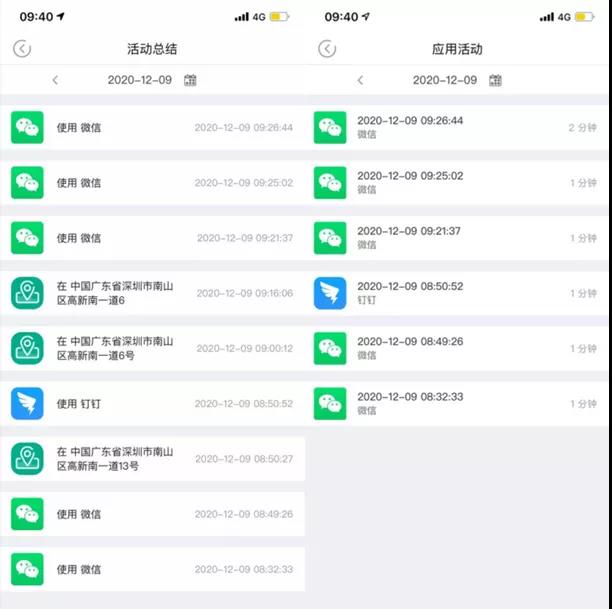Go back from the 活动总结 screen
612x609 pixels.
coord(22,49)
